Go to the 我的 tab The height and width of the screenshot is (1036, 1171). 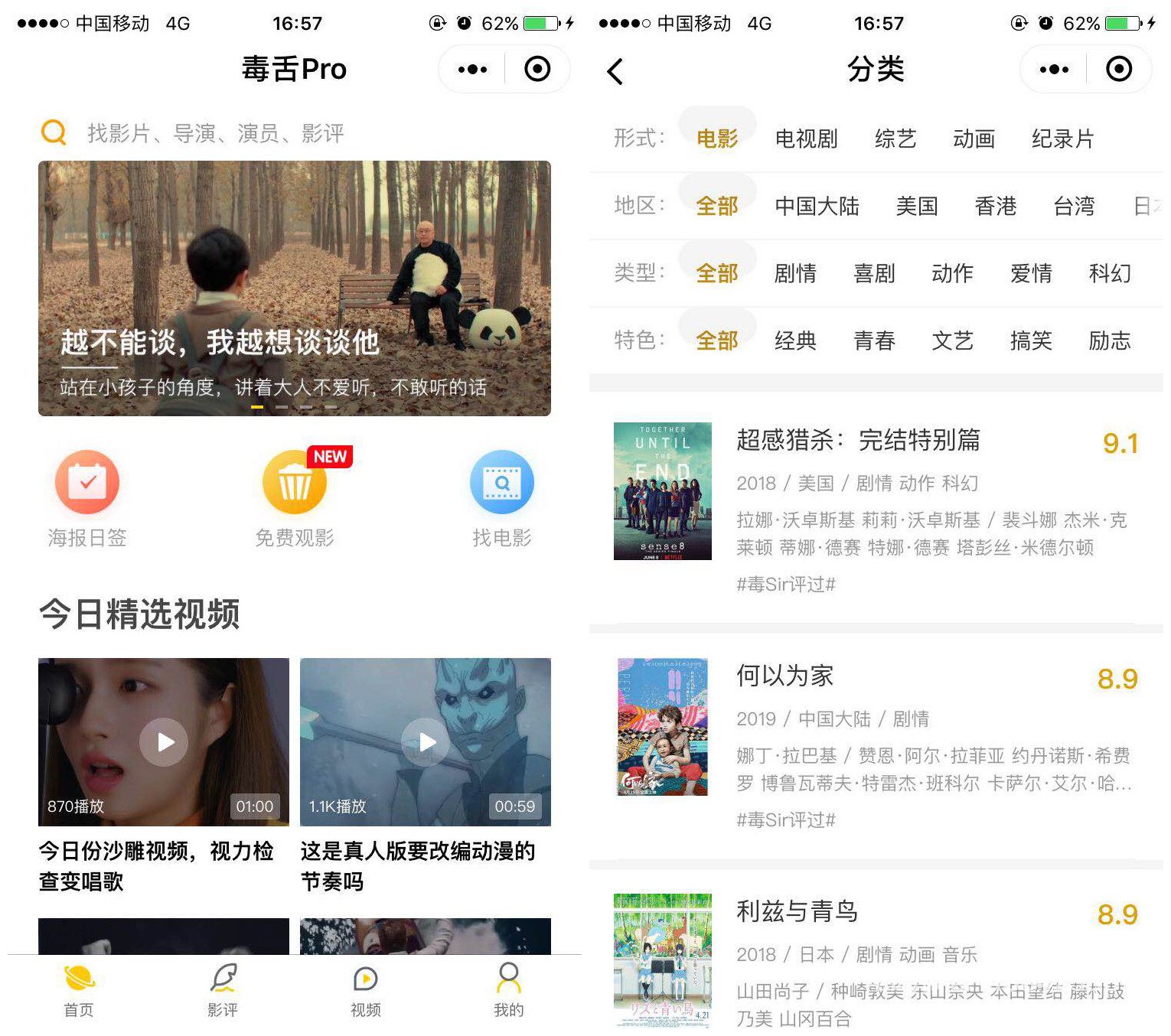[508, 990]
